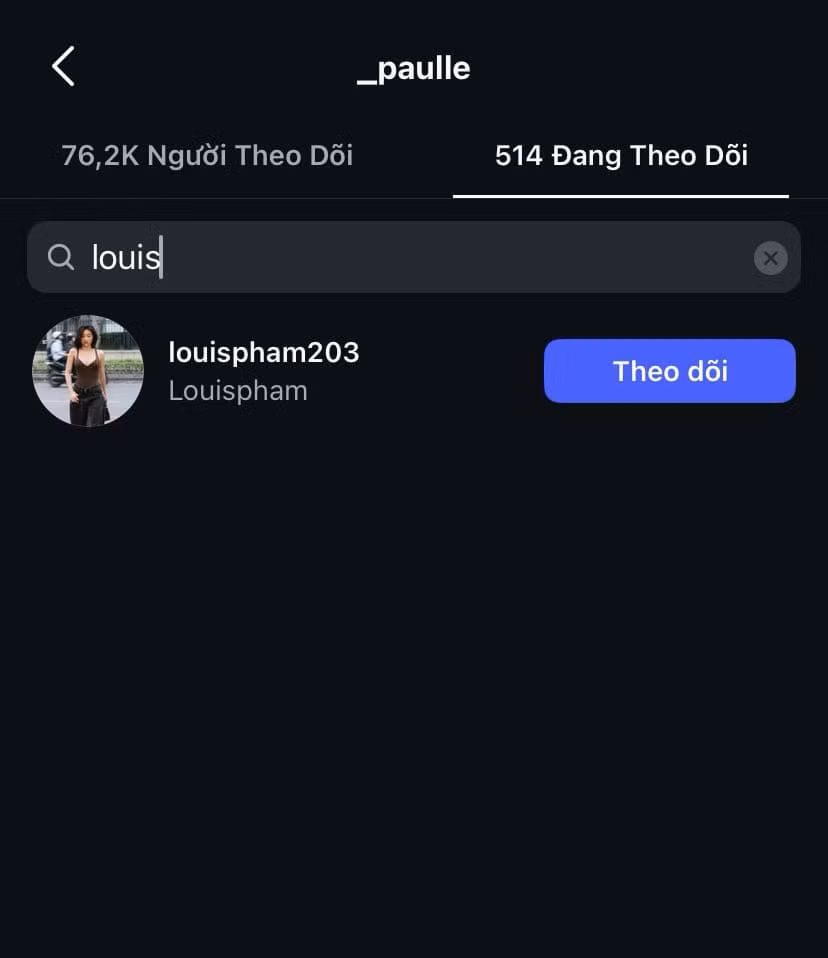This screenshot has width=828, height=958.
Task: Open the _paulle profile title
Action: (x=413, y=68)
